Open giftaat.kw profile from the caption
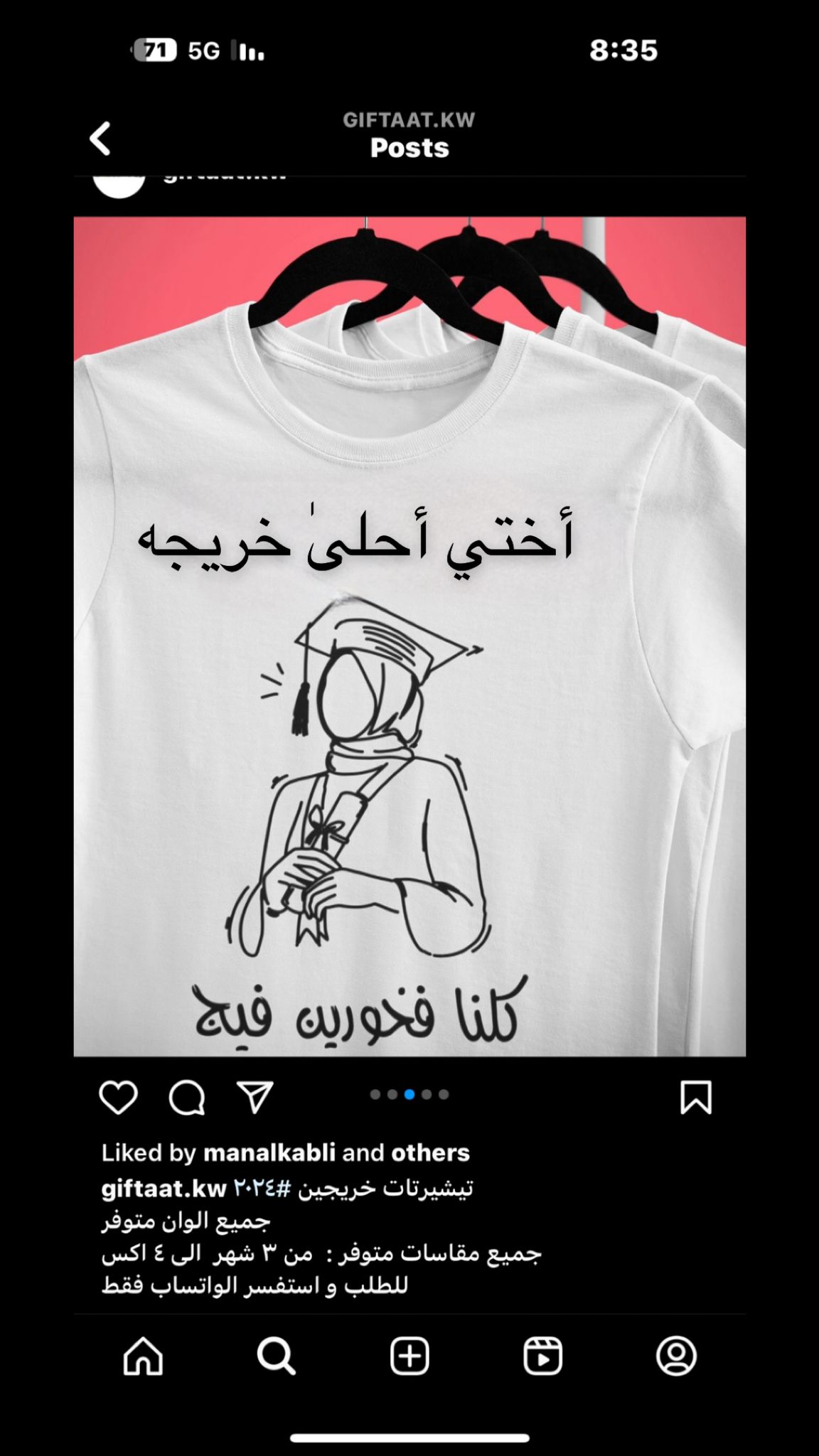This screenshot has width=819, height=1456. [x=164, y=1188]
